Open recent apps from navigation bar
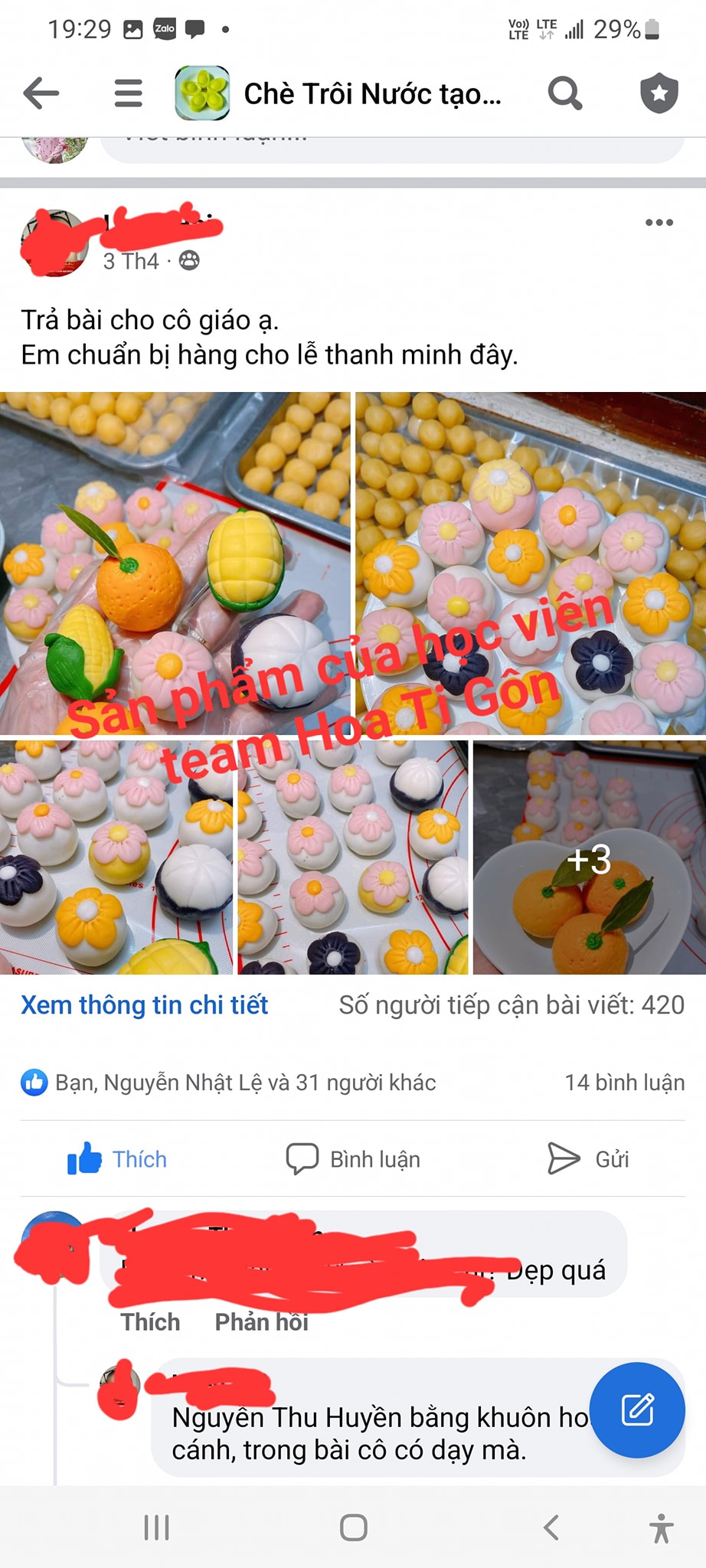 point(156,1527)
